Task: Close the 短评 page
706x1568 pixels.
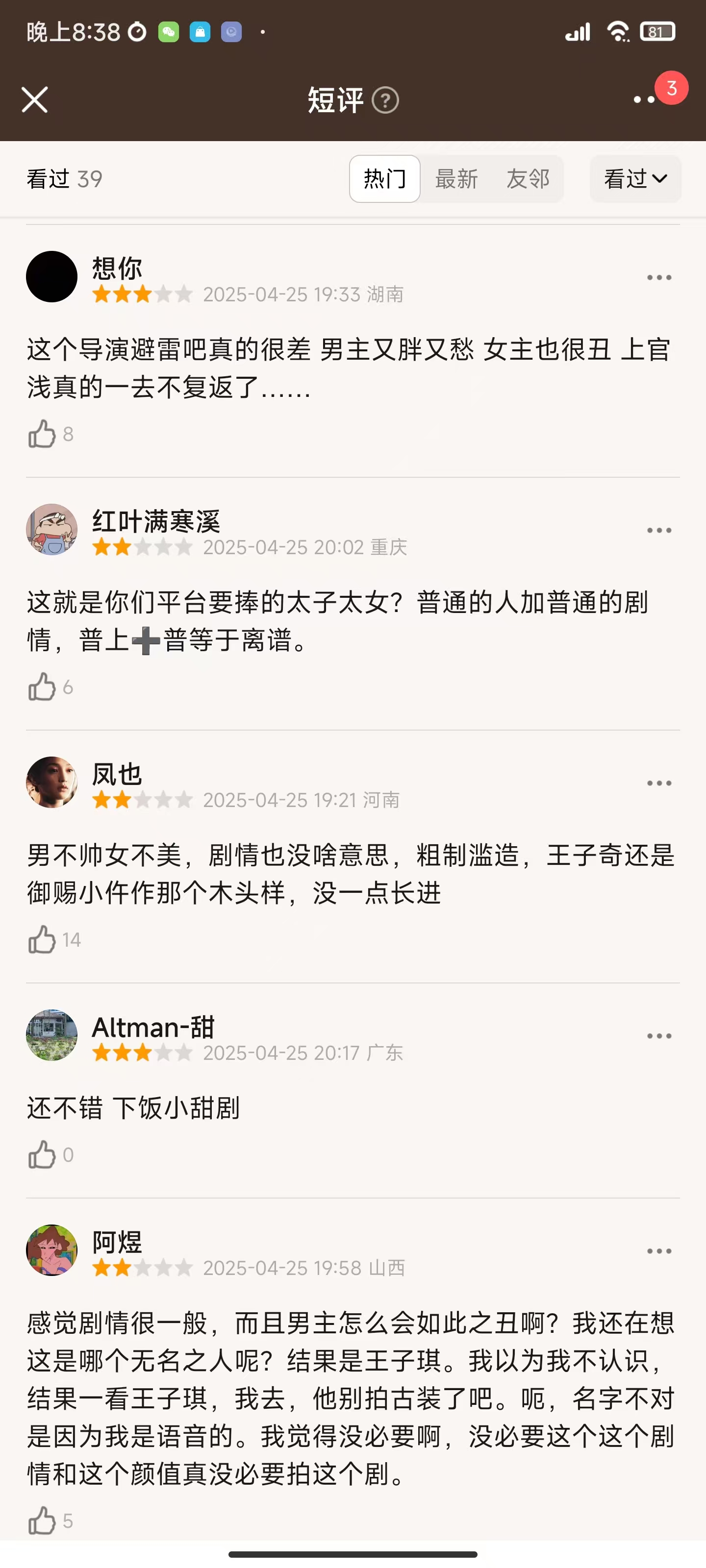Action: coord(35,100)
